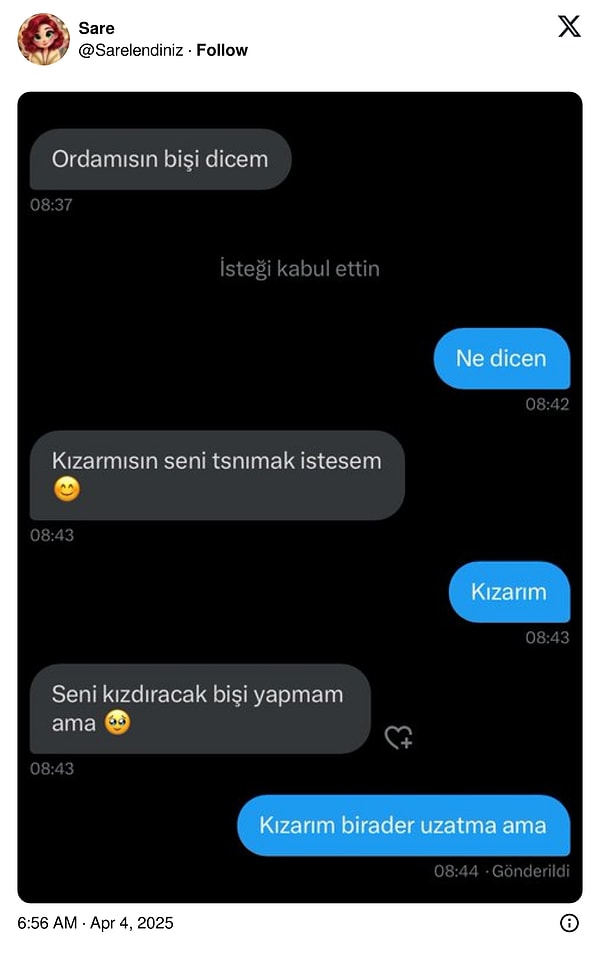Open Sare's profile avatar
The height and width of the screenshot is (953, 600).
tap(43, 39)
